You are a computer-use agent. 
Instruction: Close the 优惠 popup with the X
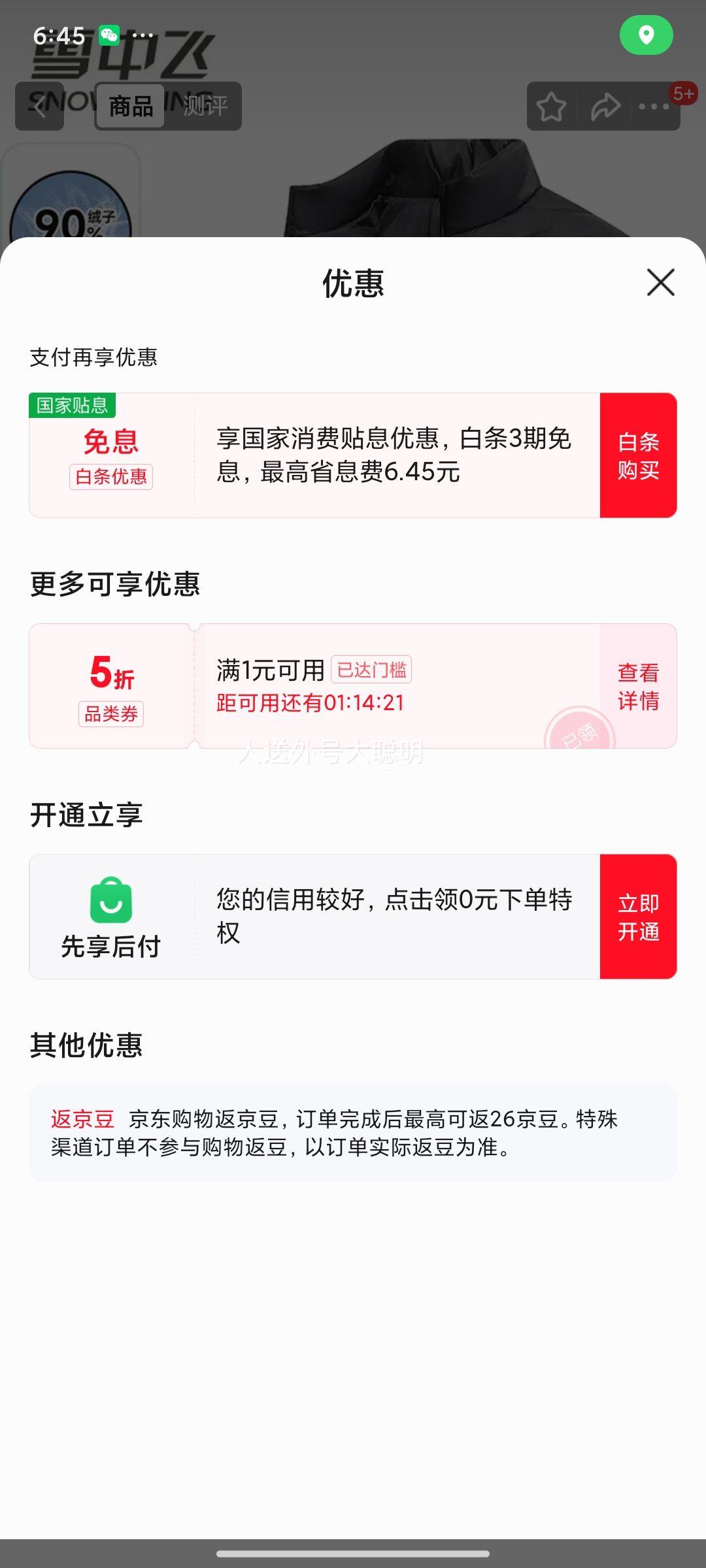(660, 283)
